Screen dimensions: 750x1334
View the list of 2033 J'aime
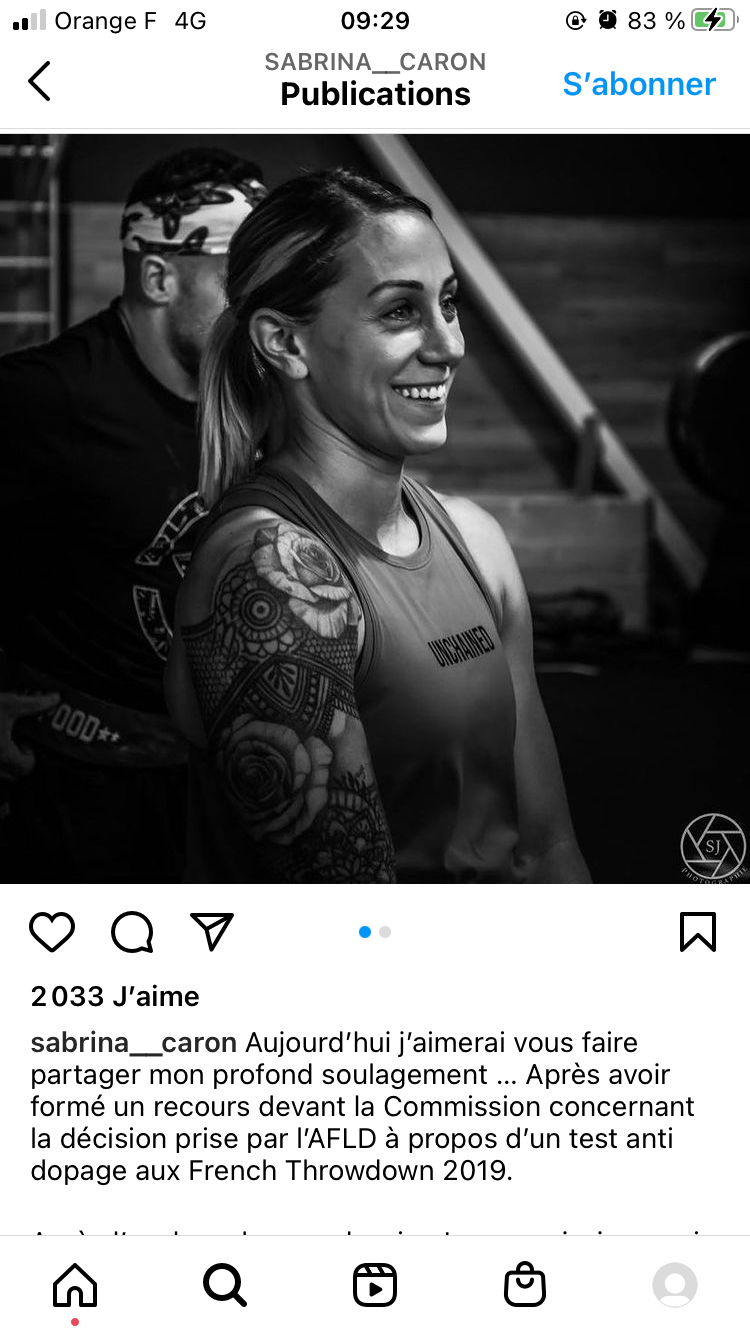pos(115,996)
